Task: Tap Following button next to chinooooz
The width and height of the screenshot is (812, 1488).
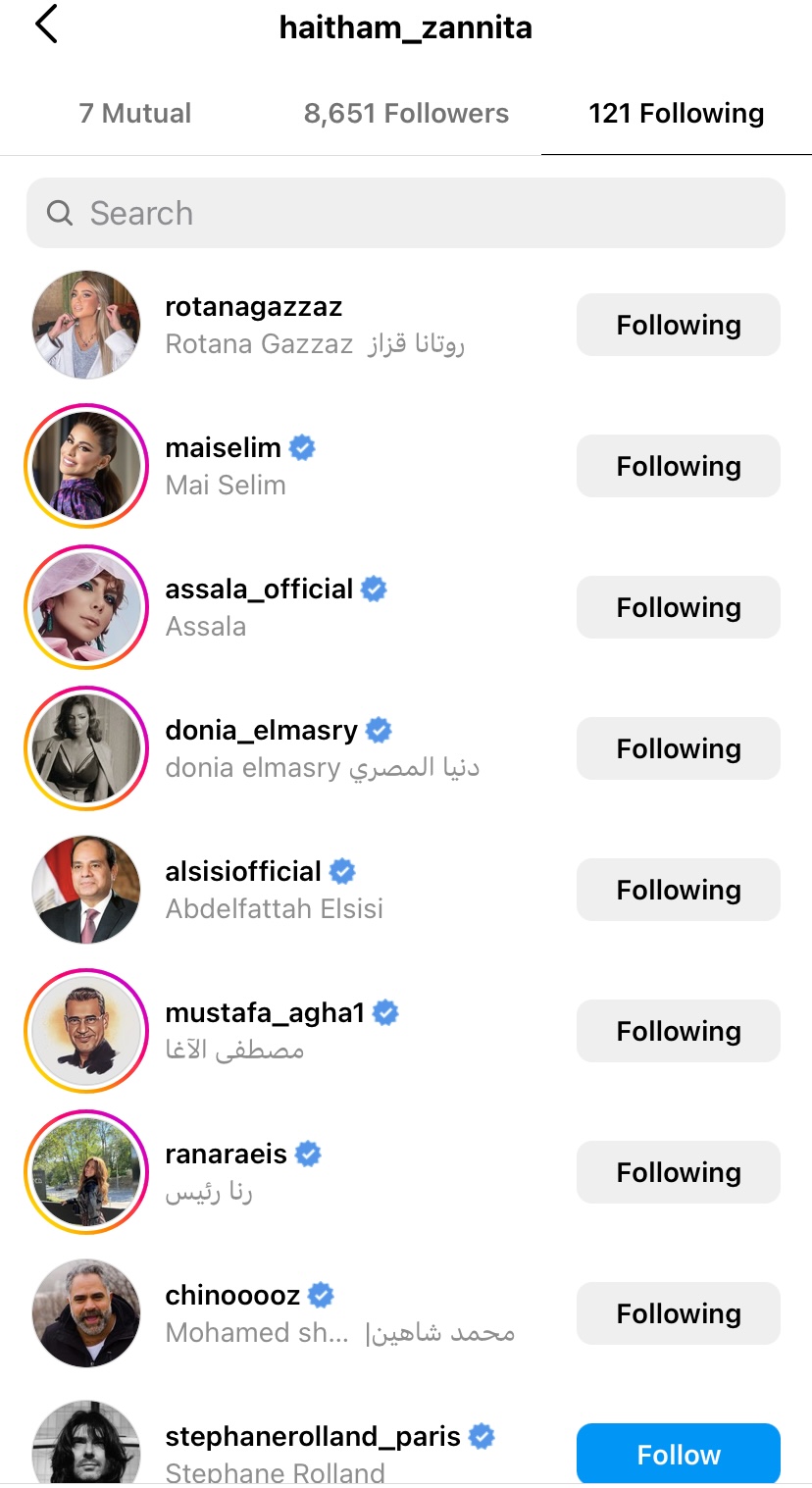Action: tap(678, 1313)
